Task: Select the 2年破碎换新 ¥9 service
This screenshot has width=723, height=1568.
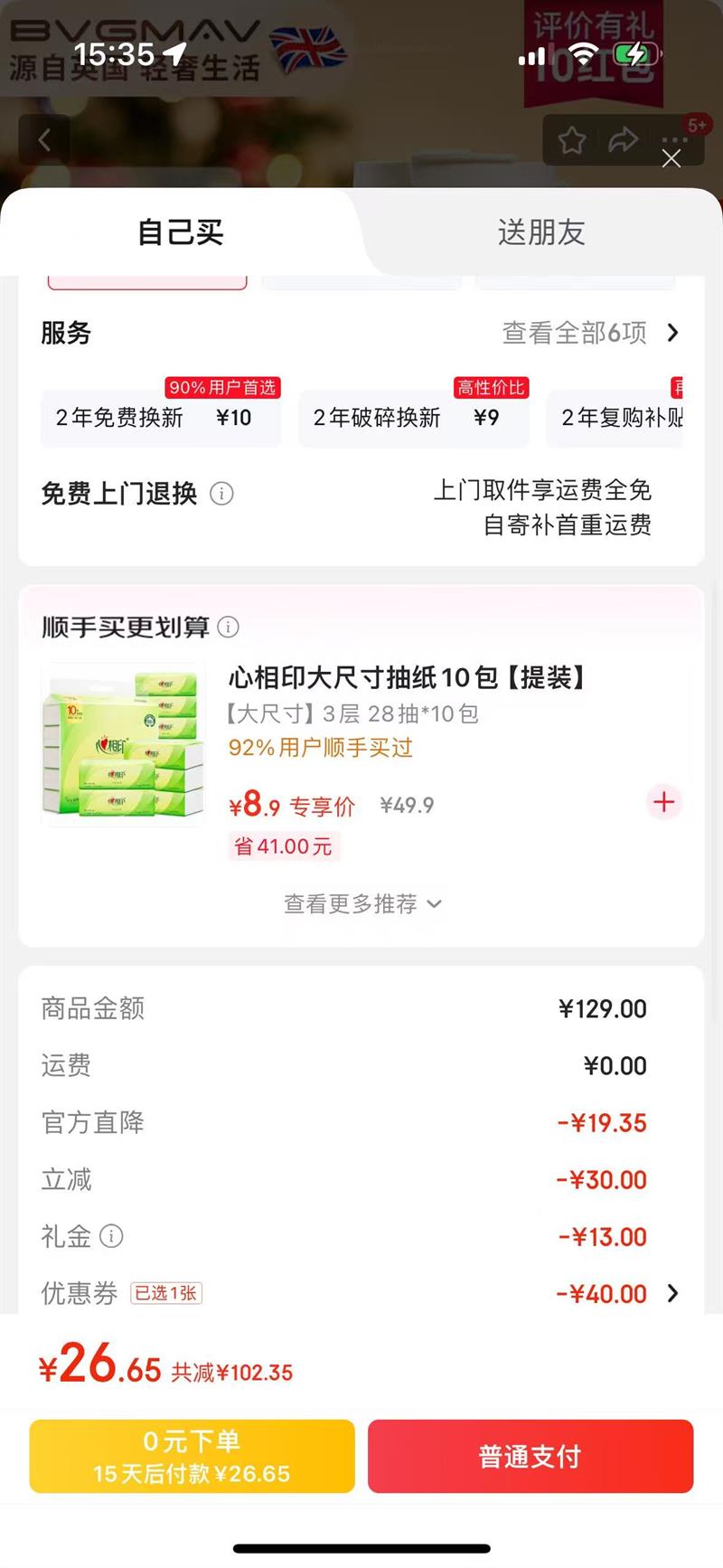Action: click(x=413, y=419)
